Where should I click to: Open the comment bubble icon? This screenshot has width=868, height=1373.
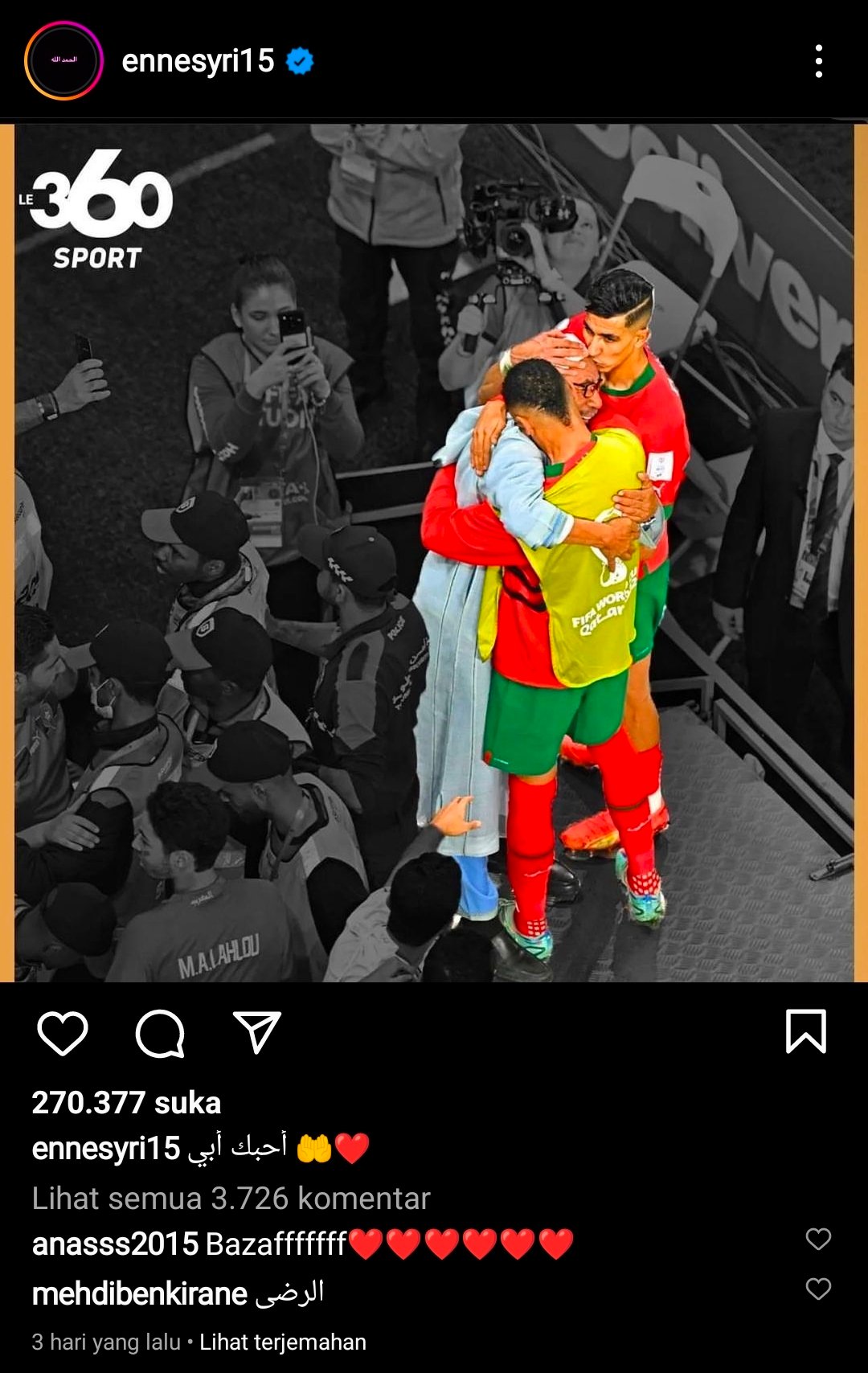pos(160,1033)
